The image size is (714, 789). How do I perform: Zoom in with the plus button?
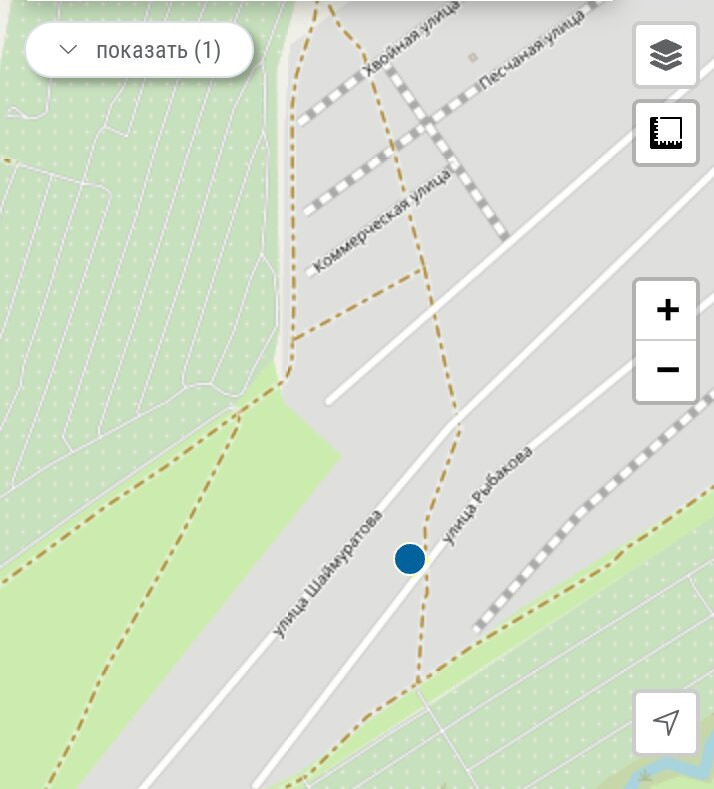pyautogui.click(x=666, y=310)
